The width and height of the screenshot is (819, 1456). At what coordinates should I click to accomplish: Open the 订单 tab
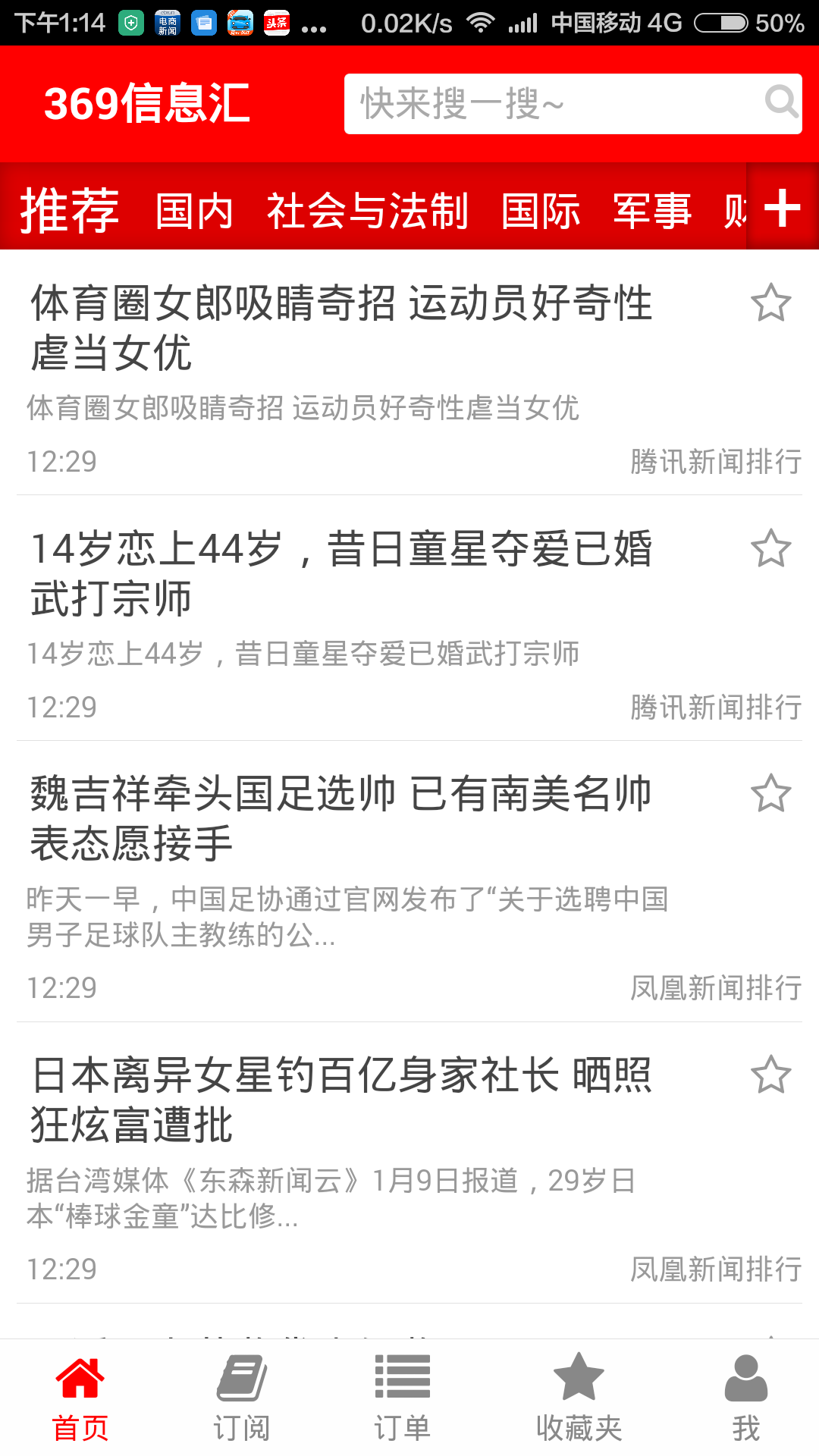click(x=403, y=1398)
